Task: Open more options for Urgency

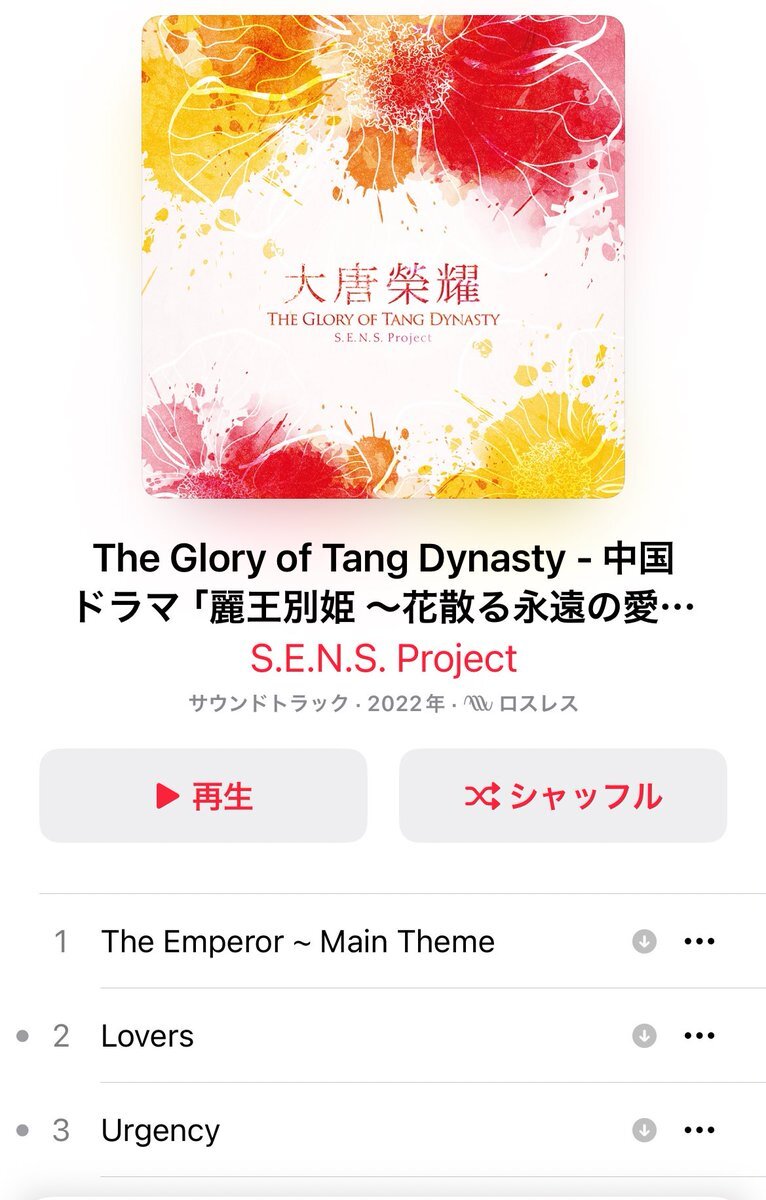Action: point(699,1130)
